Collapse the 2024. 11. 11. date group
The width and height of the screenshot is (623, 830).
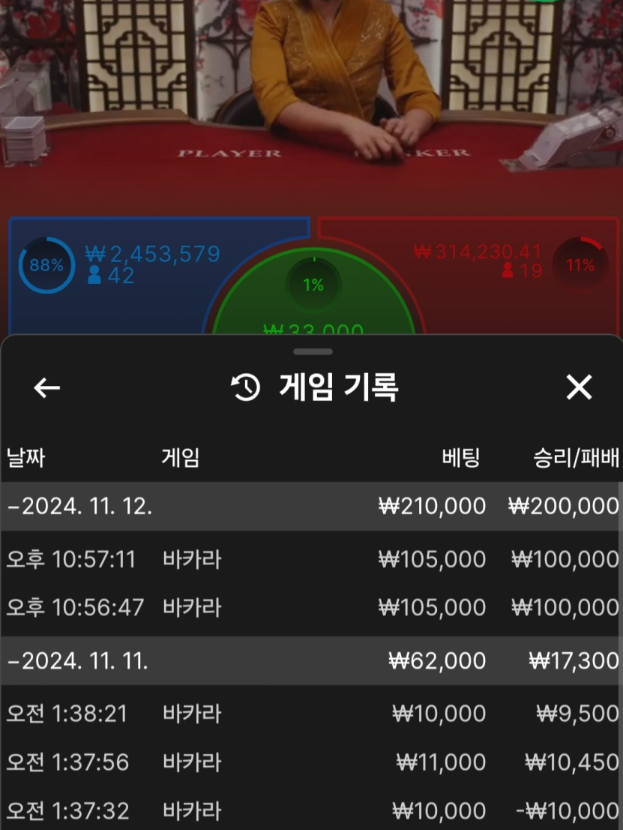(x=80, y=661)
